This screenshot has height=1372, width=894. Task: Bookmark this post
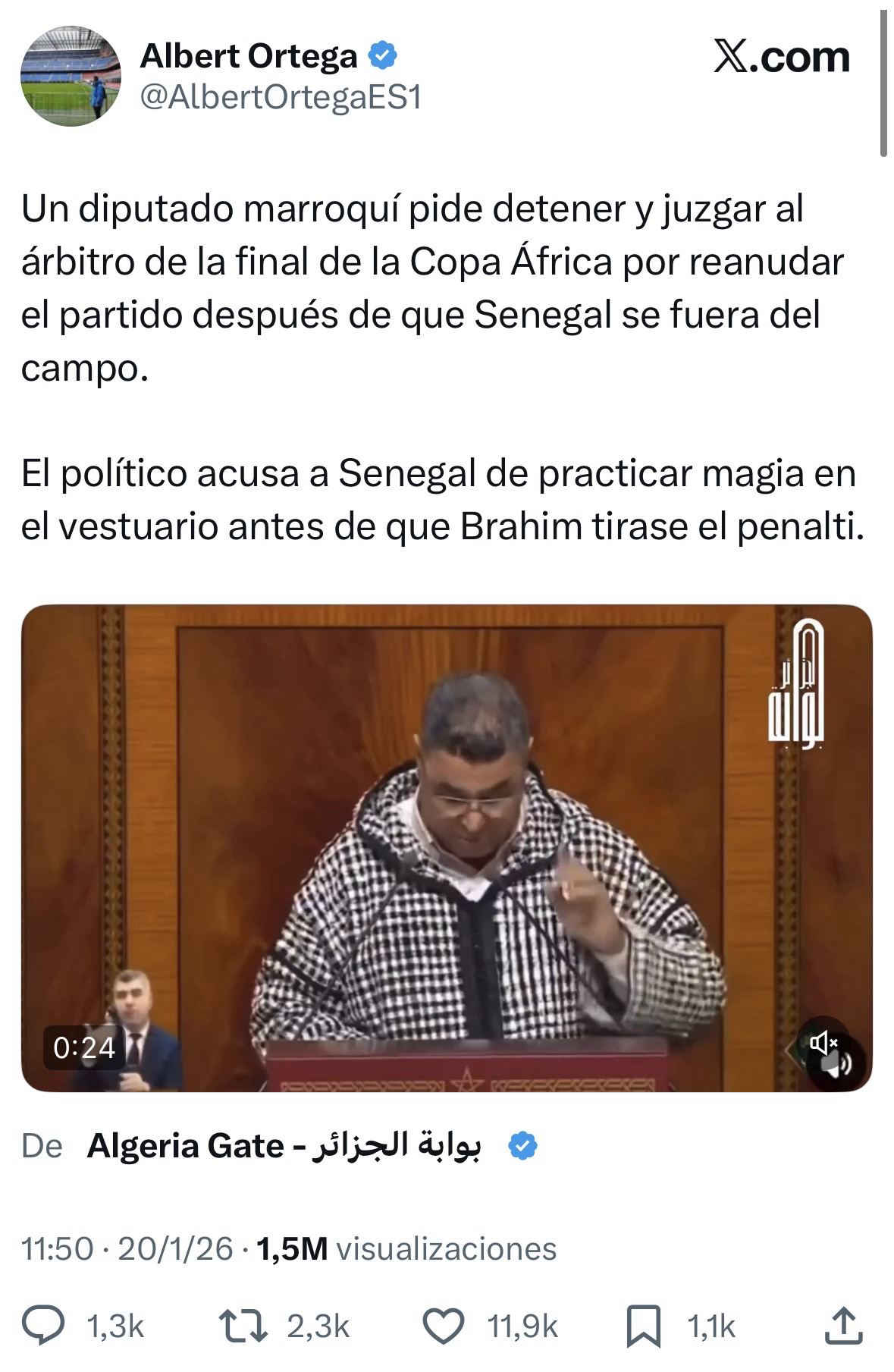(643, 1326)
